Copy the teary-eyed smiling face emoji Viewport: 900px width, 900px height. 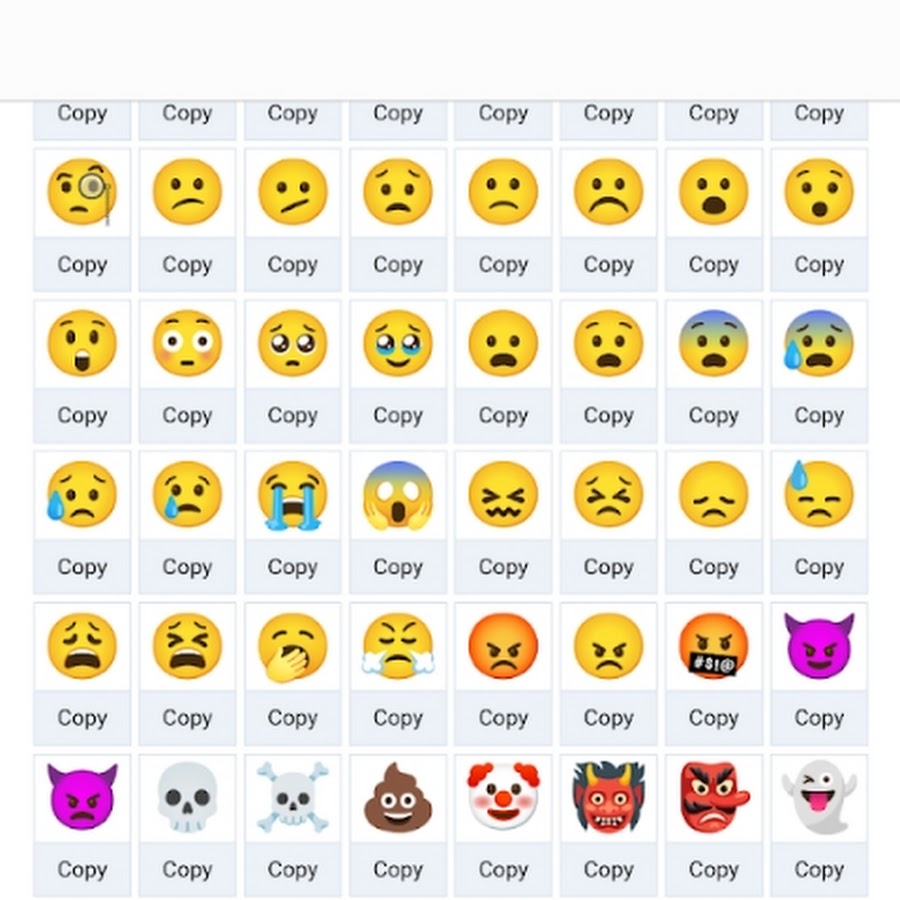tap(398, 416)
